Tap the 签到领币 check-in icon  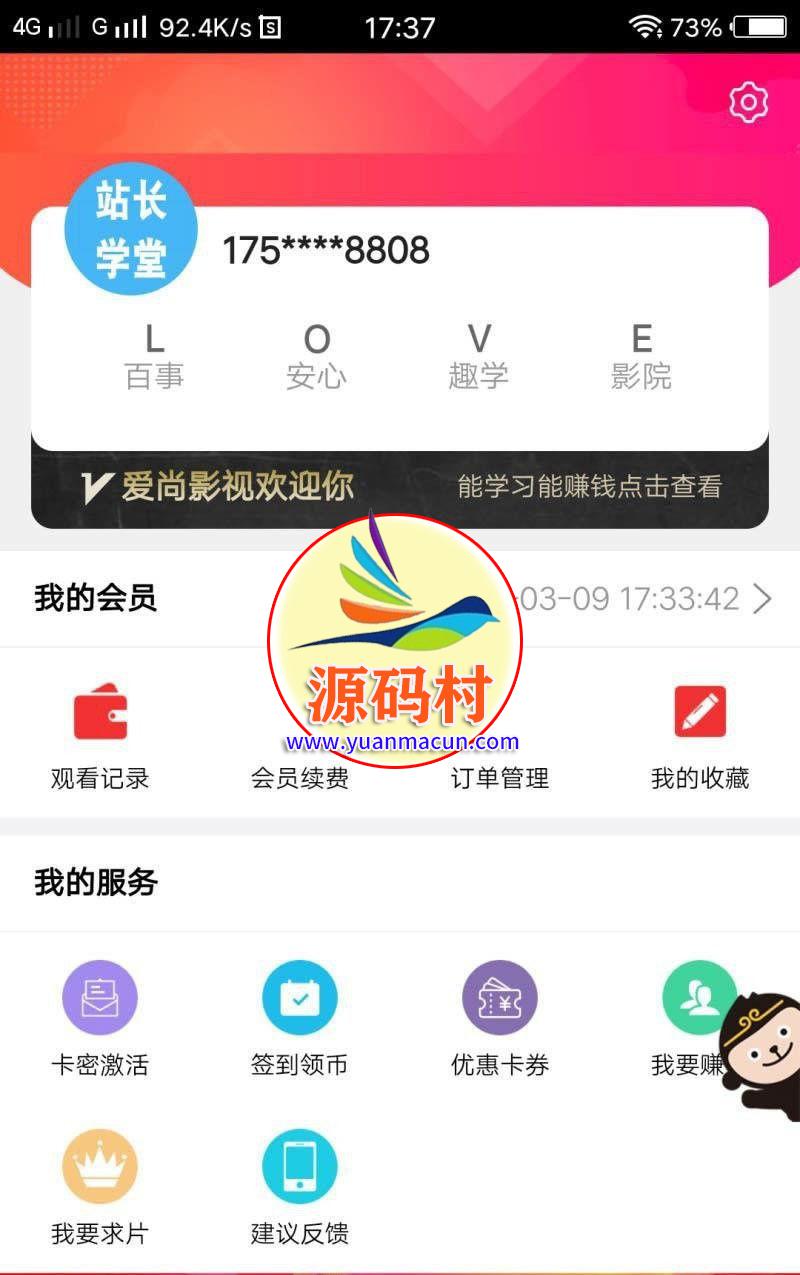click(300, 997)
